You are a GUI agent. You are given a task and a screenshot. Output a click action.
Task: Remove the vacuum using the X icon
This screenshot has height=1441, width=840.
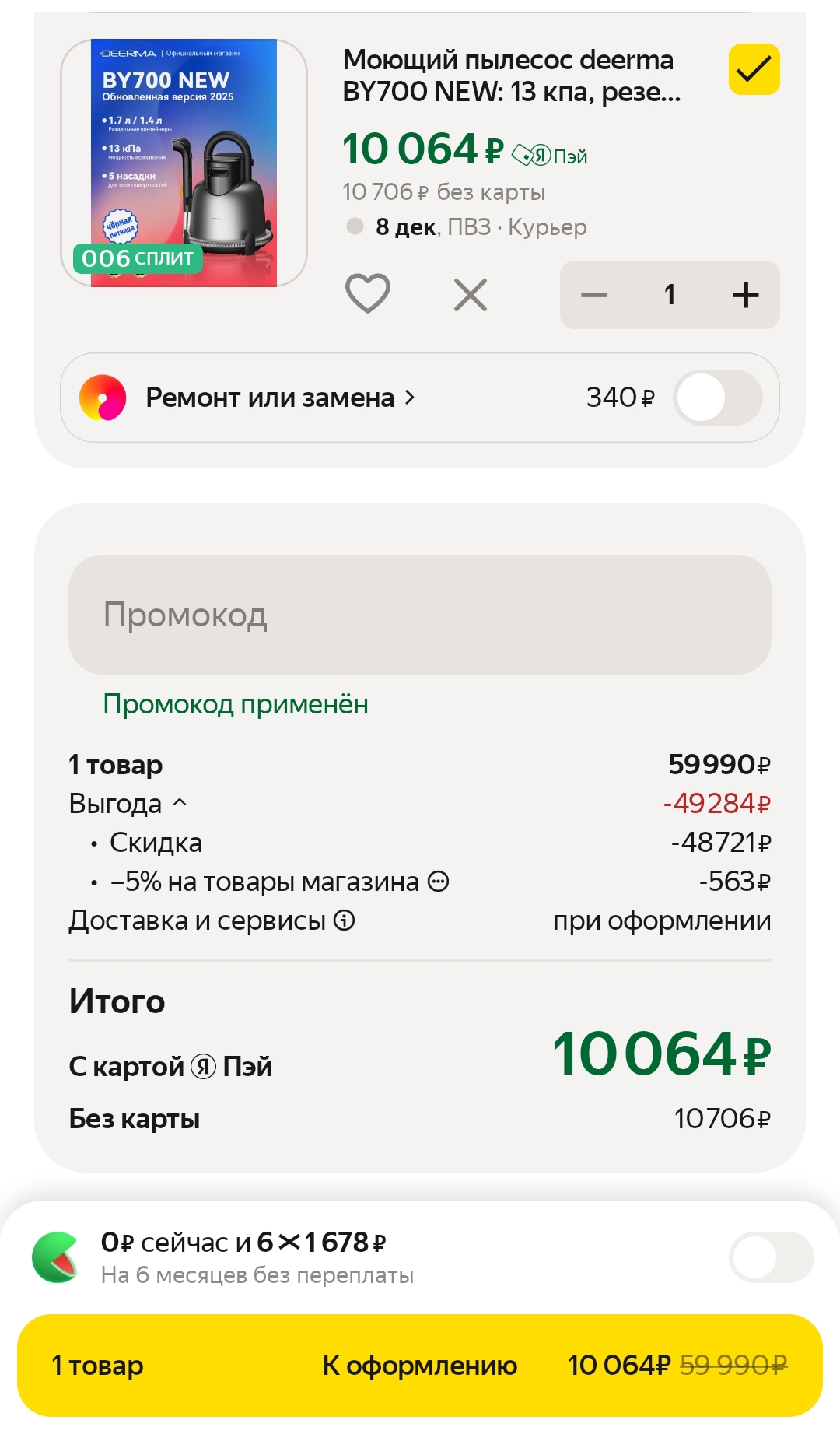469,294
